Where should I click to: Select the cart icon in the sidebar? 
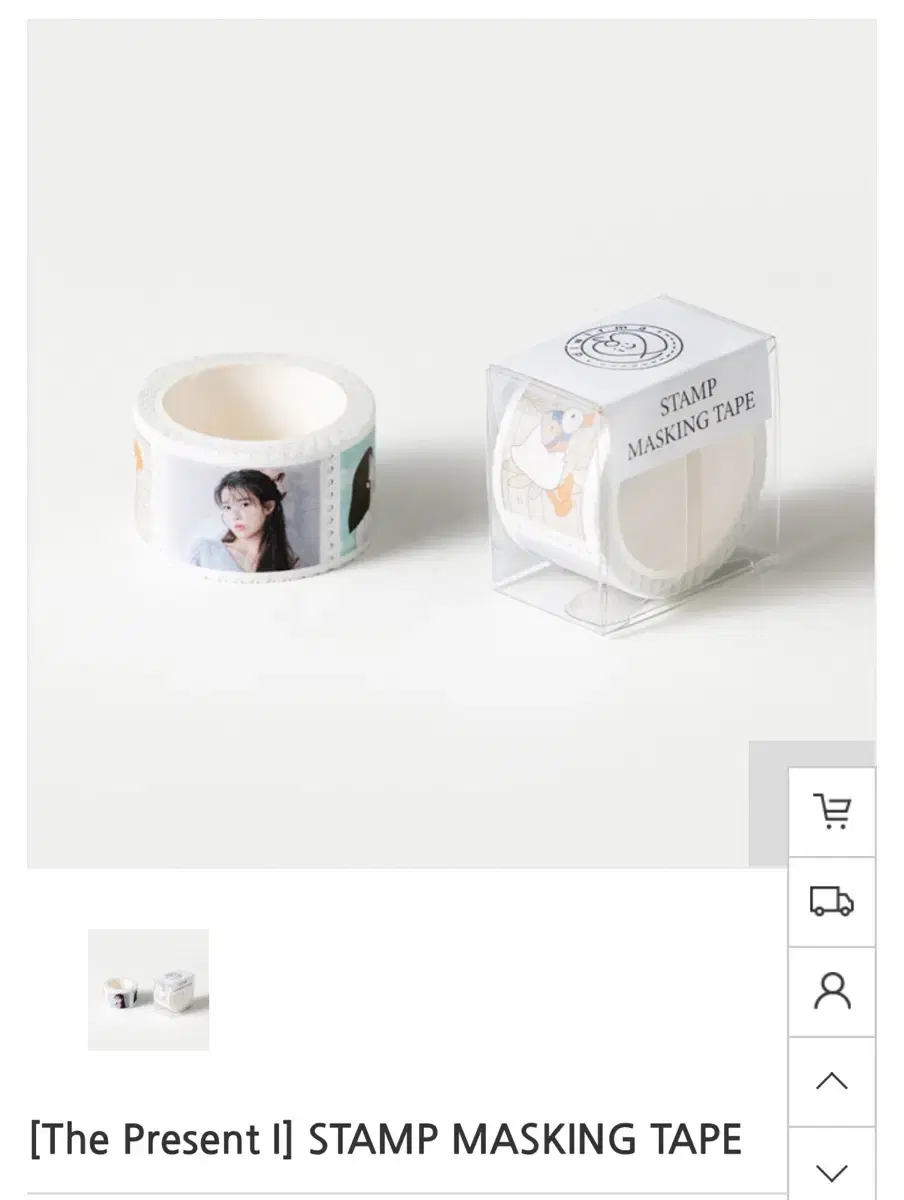[x=833, y=812]
